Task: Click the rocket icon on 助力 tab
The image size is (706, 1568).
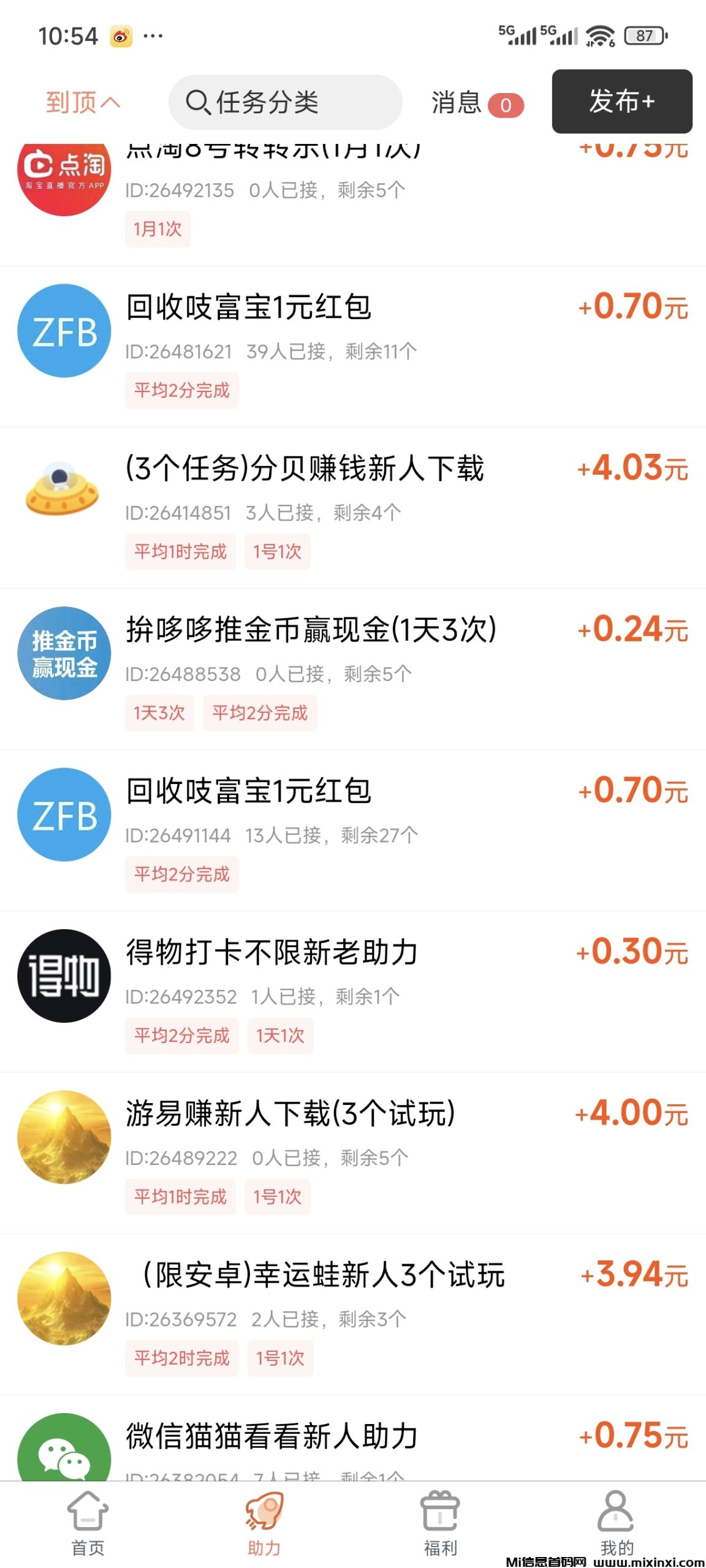Action: point(264,1507)
